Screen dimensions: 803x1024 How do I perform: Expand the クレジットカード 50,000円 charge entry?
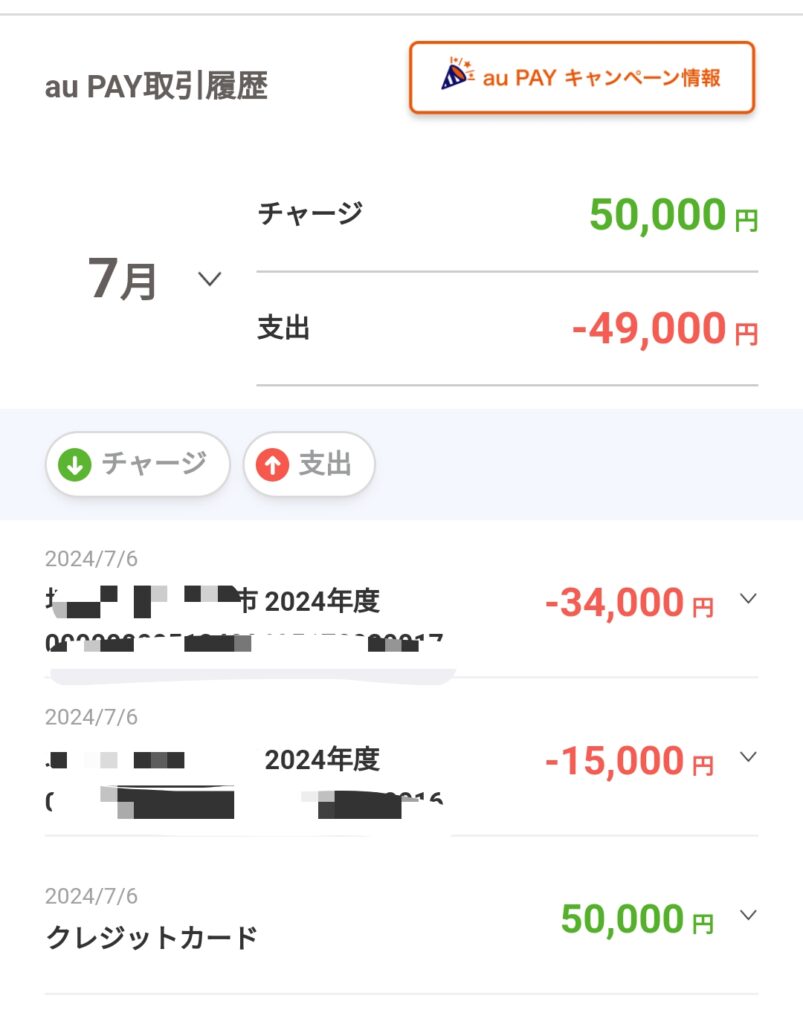coord(747,915)
